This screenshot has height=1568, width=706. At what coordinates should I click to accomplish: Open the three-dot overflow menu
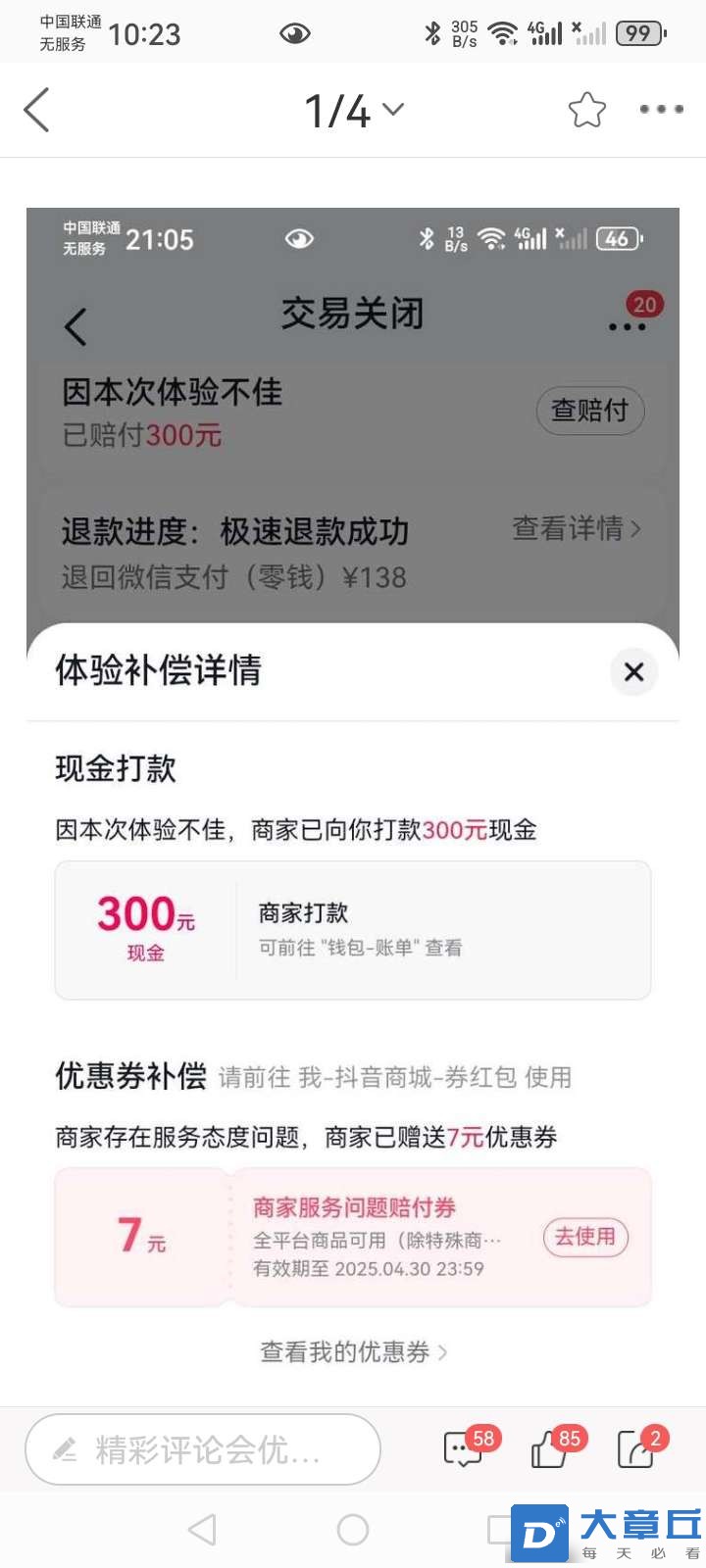click(661, 110)
